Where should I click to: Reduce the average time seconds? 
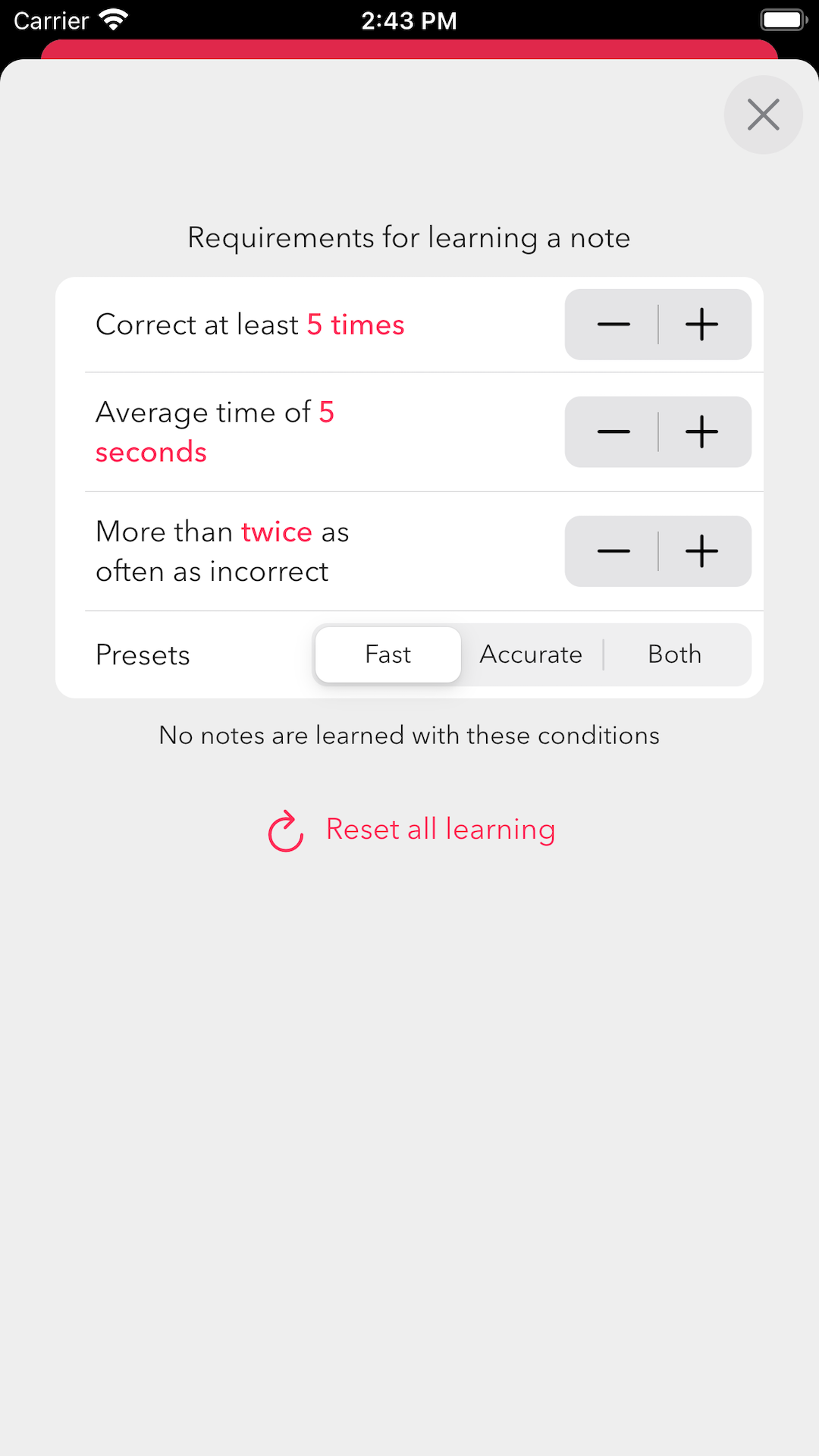click(x=613, y=432)
